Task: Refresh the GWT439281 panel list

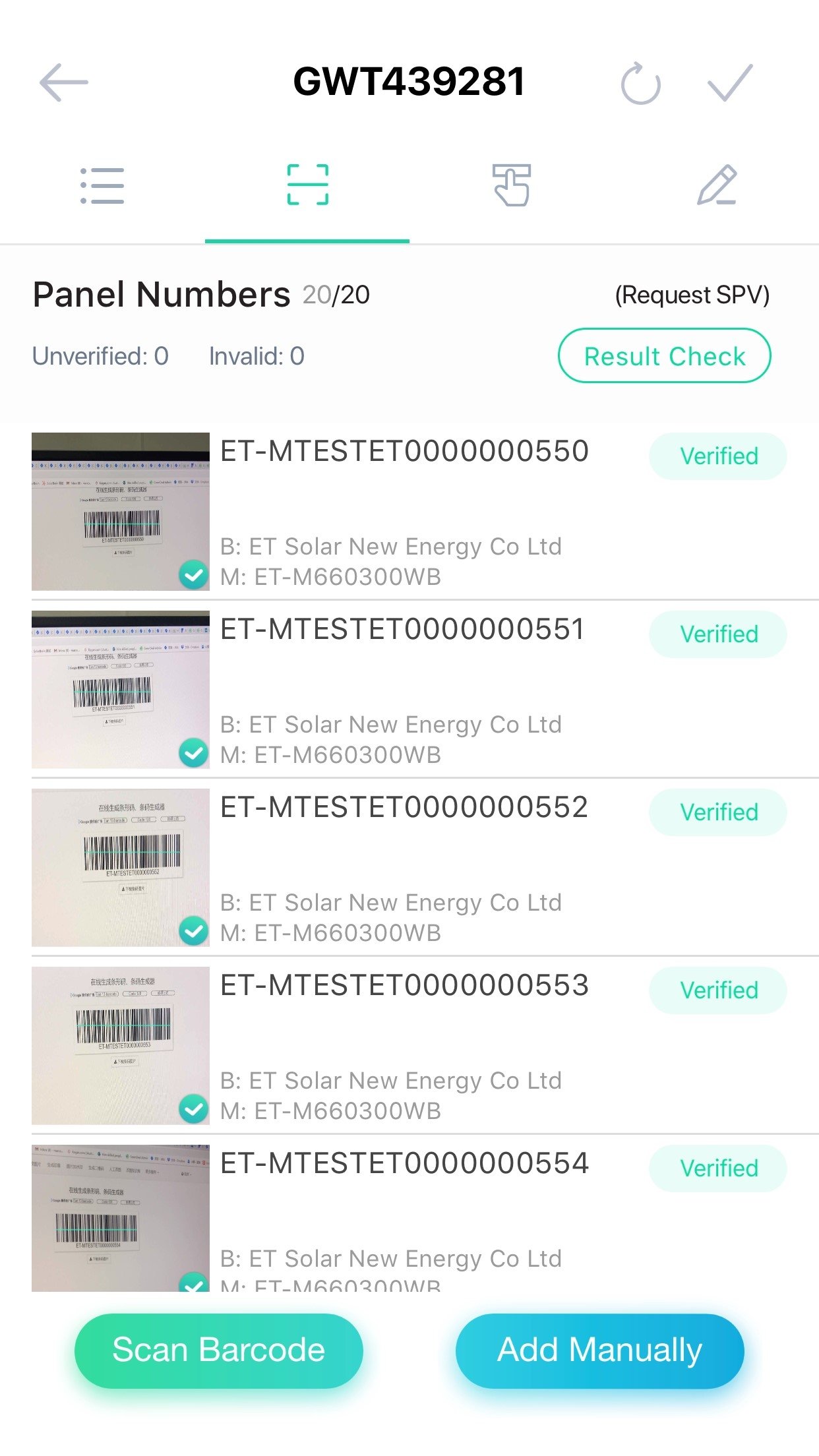Action: 640,84
